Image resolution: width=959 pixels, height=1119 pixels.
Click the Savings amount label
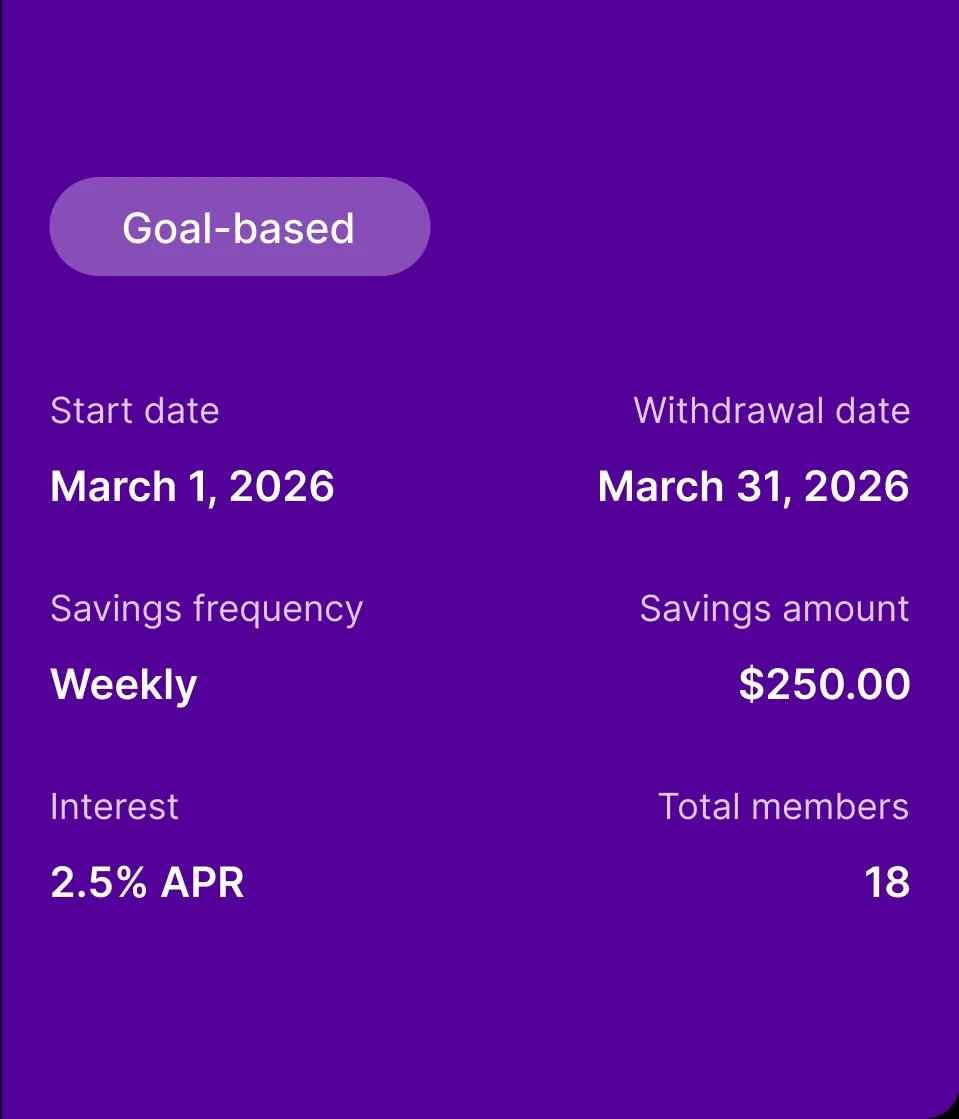pos(773,608)
